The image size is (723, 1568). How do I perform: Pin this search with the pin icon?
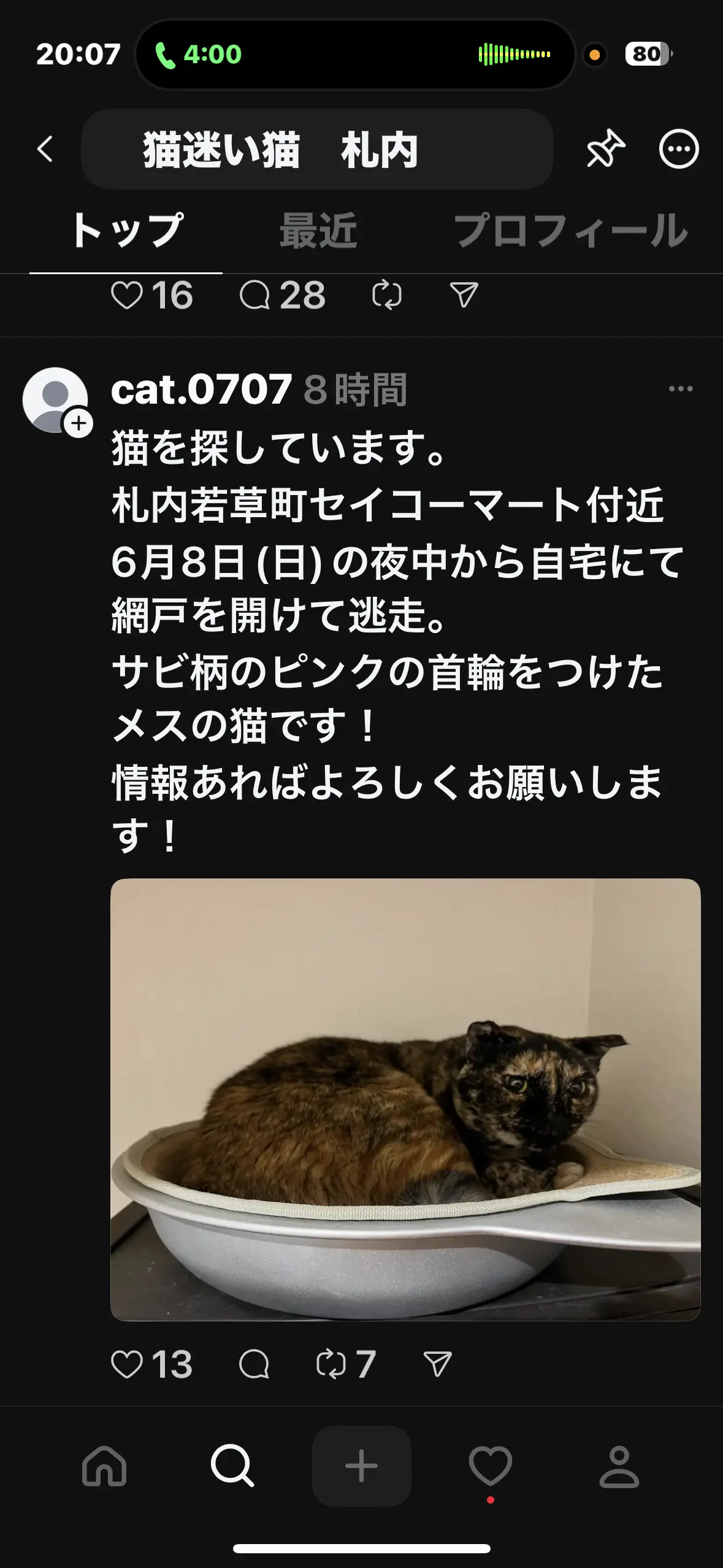tap(605, 149)
